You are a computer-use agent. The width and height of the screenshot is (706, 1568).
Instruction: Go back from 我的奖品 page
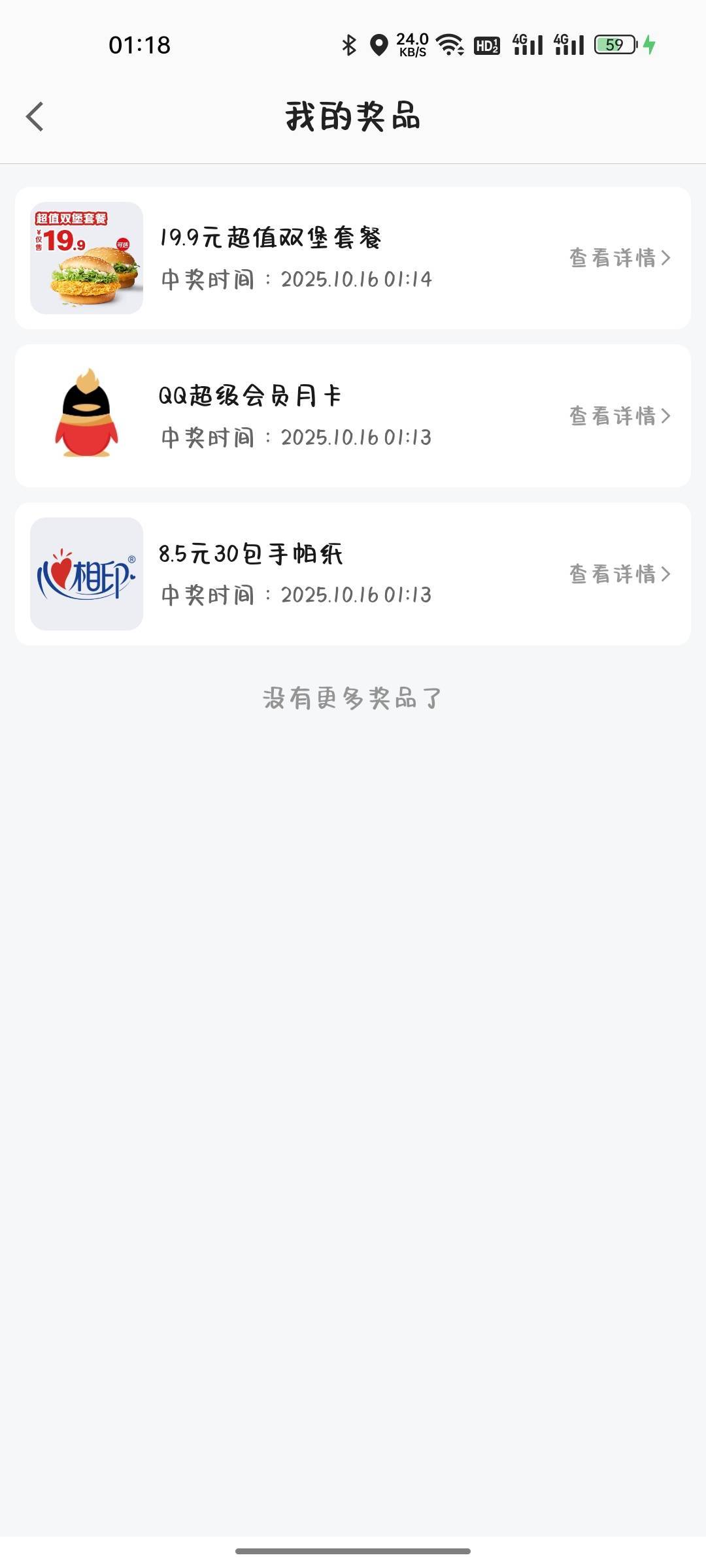point(35,117)
